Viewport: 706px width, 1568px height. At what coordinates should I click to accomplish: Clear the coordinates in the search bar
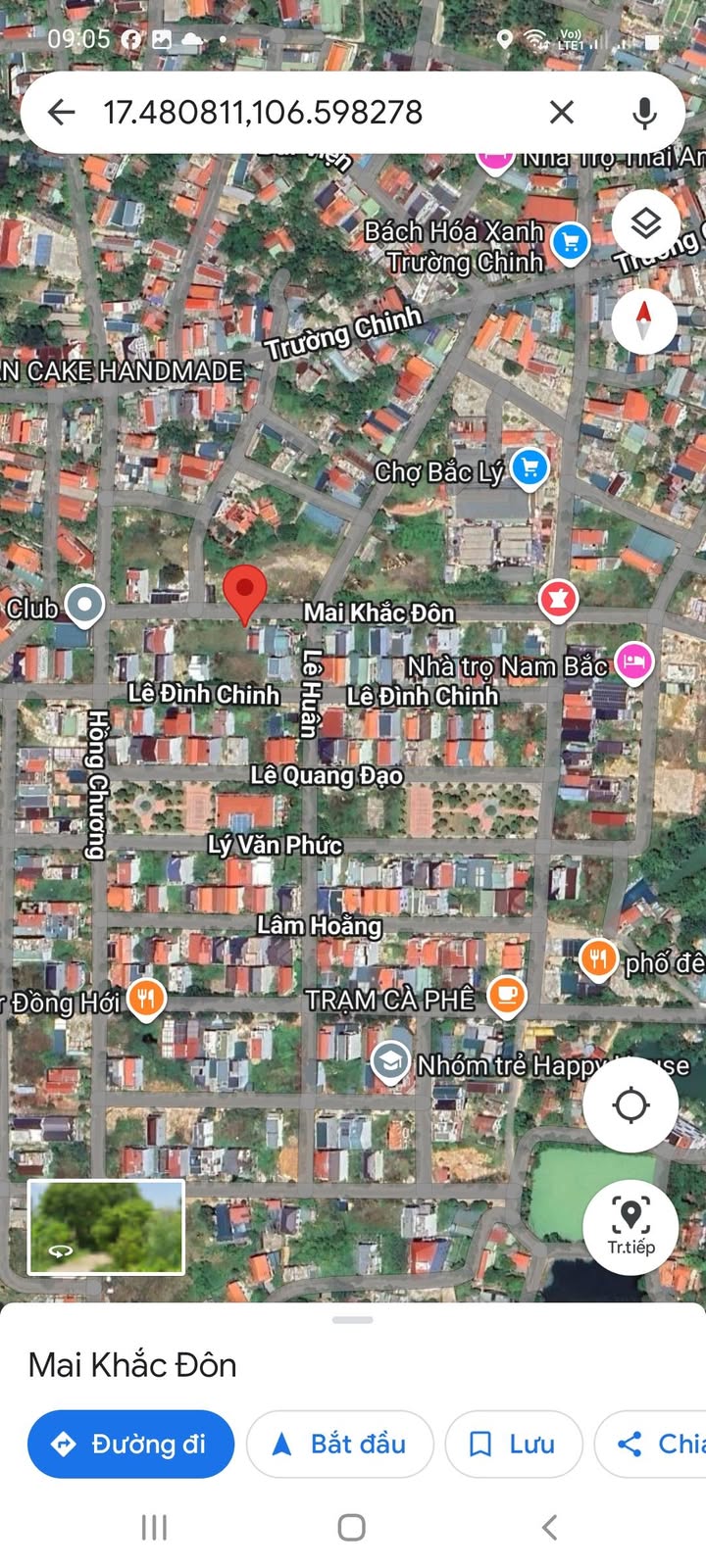(562, 113)
